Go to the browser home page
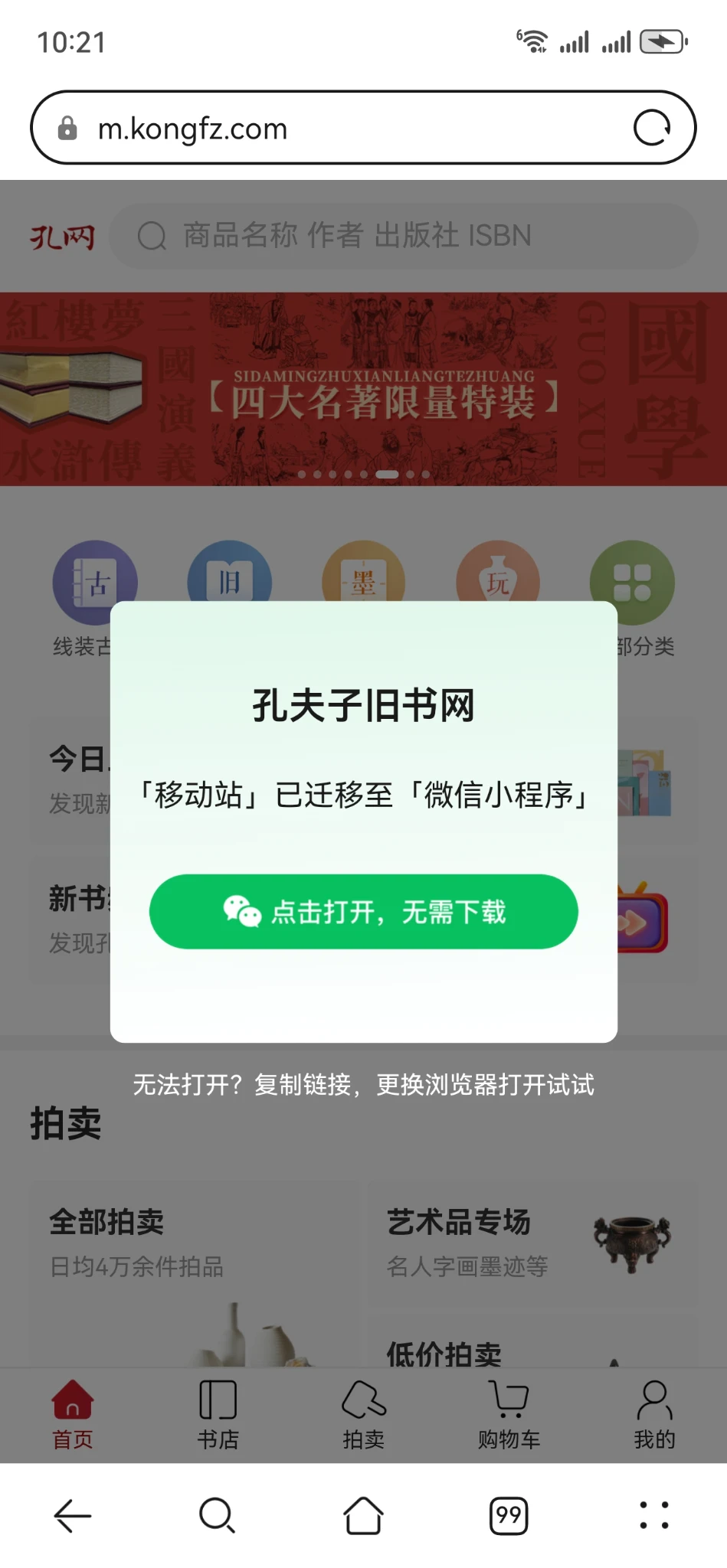This screenshot has width=727, height=1568. pos(363,1515)
